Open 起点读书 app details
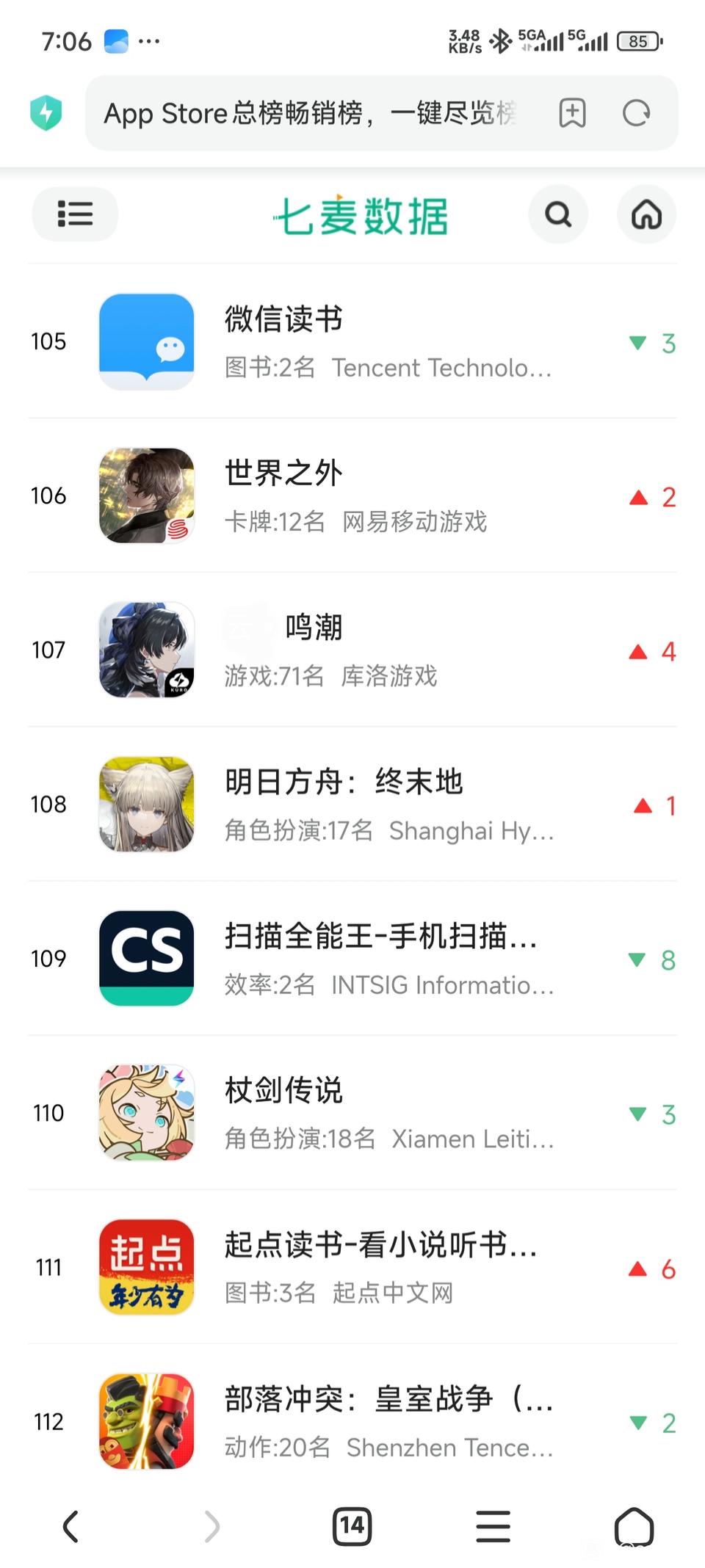The width and height of the screenshot is (705, 1568). tap(380, 1245)
